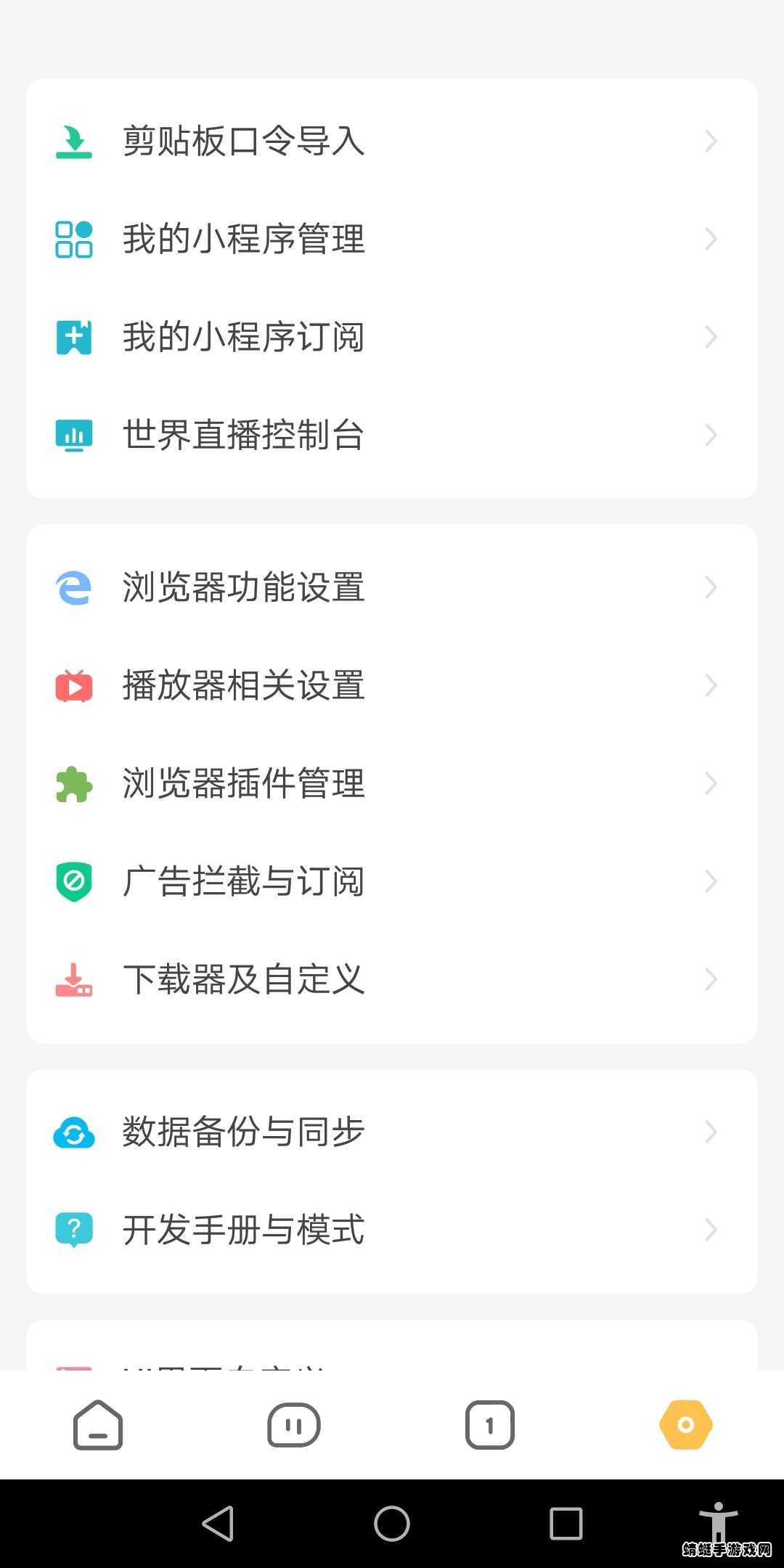Open 世界直播控制台
Image resolution: width=784 pixels, height=1568 pixels.
click(392, 435)
